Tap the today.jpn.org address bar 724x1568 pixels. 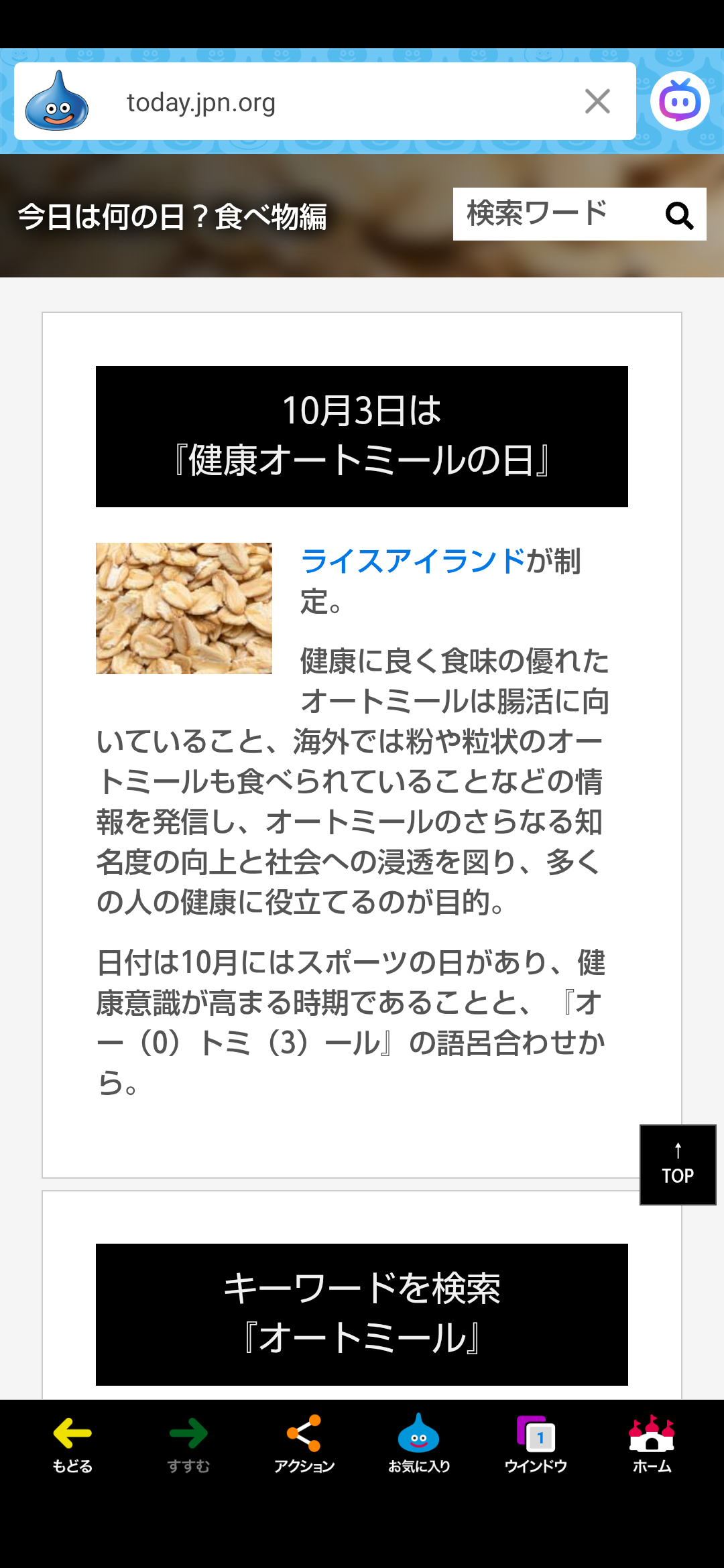tap(322, 103)
